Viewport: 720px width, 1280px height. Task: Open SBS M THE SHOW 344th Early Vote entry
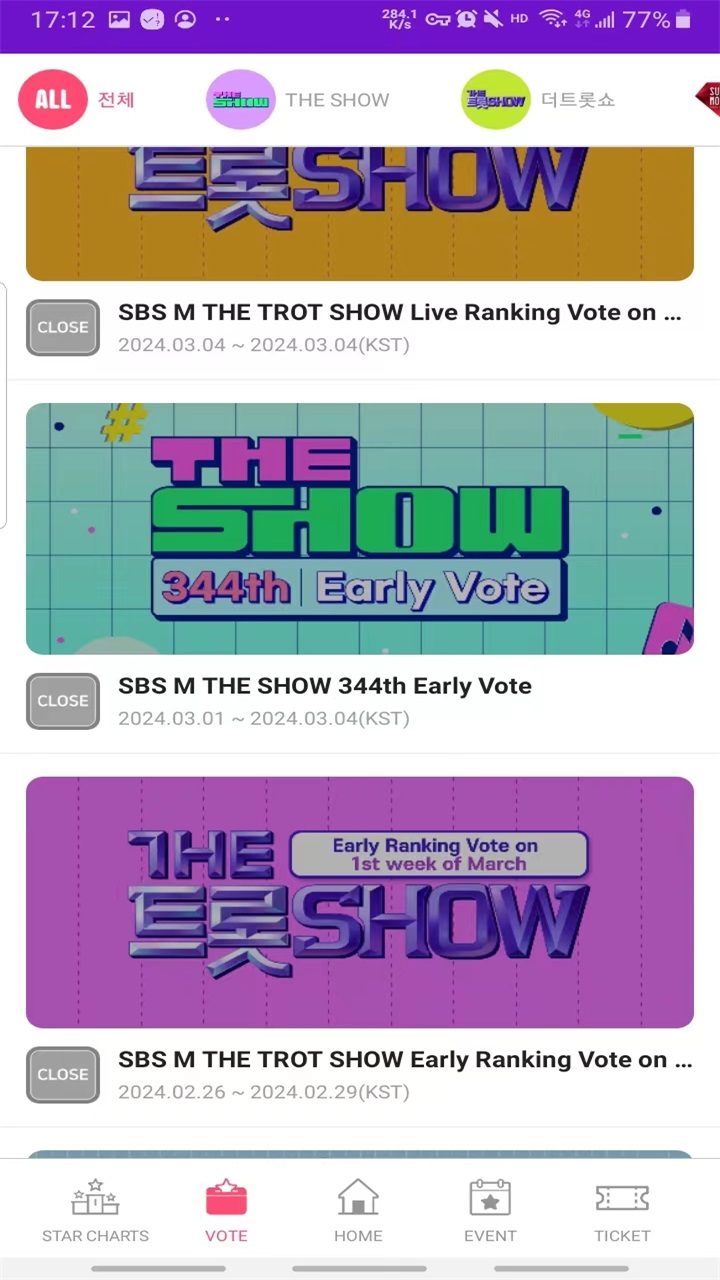(325, 686)
